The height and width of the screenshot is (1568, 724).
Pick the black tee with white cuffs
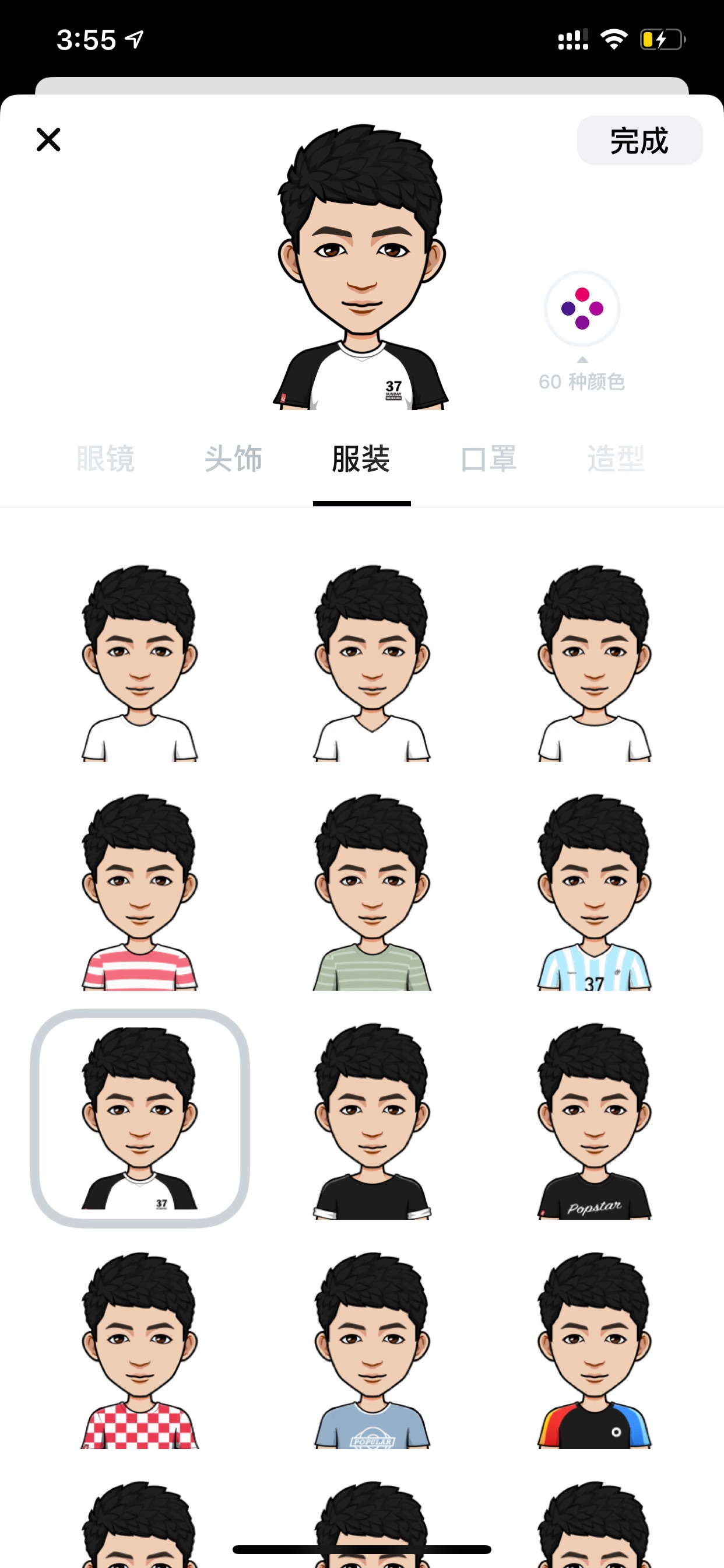372,1121
